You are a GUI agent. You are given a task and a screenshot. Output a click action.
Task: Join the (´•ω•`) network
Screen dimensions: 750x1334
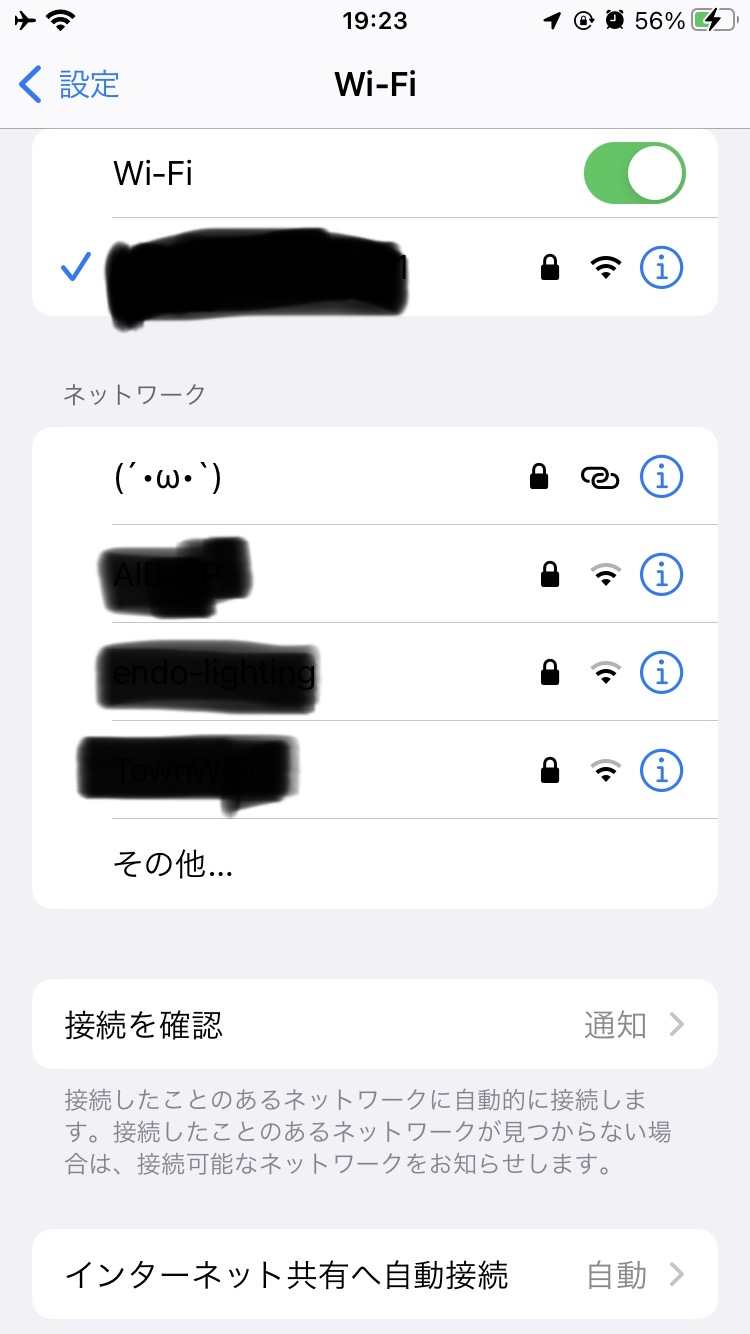tap(375, 477)
